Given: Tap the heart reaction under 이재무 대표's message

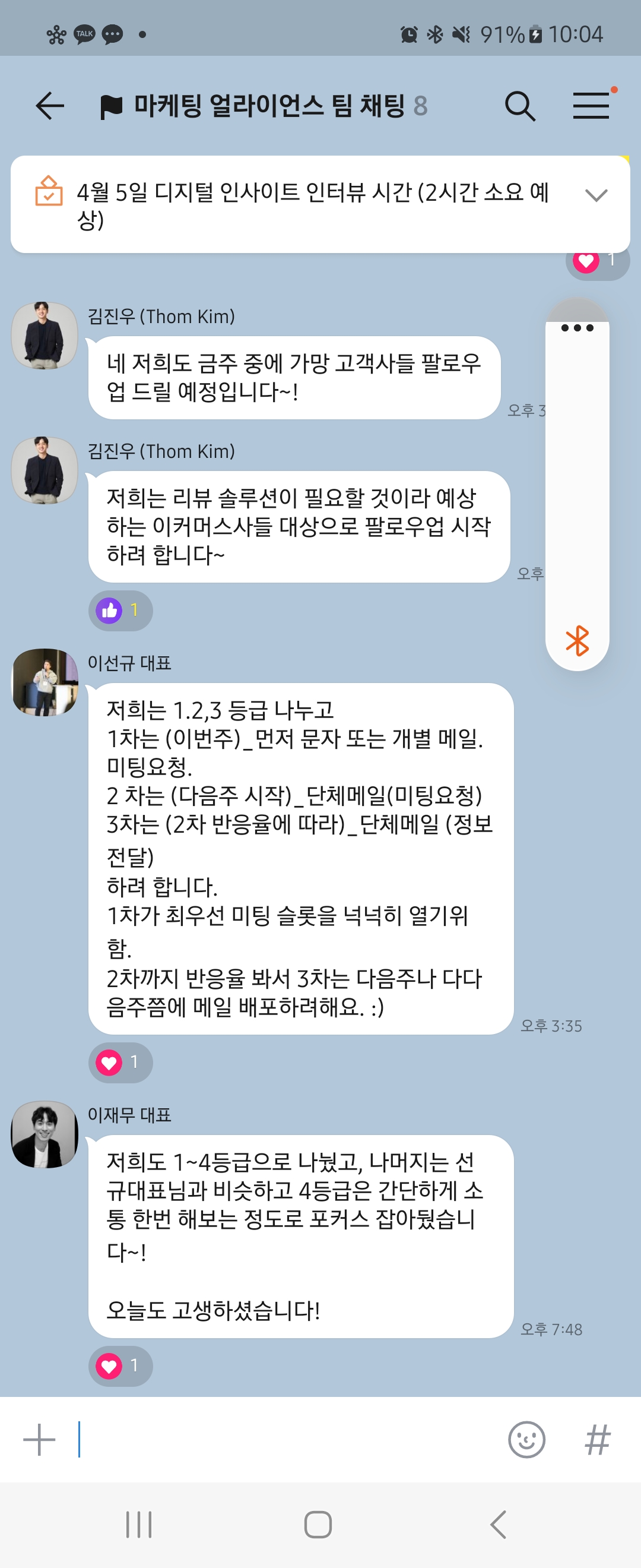Looking at the screenshot, I should click(x=120, y=1366).
